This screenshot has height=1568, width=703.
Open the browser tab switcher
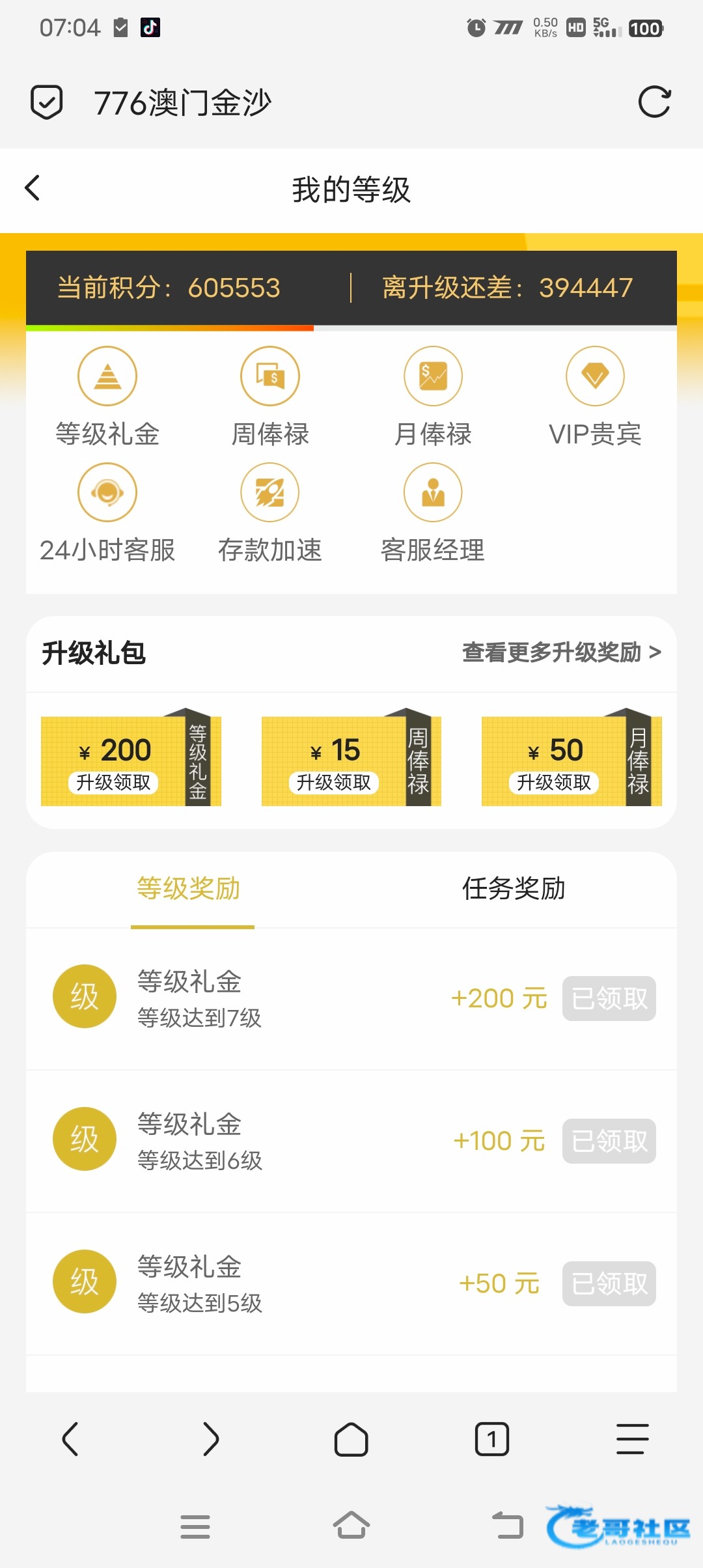(x=492, y=1439)
